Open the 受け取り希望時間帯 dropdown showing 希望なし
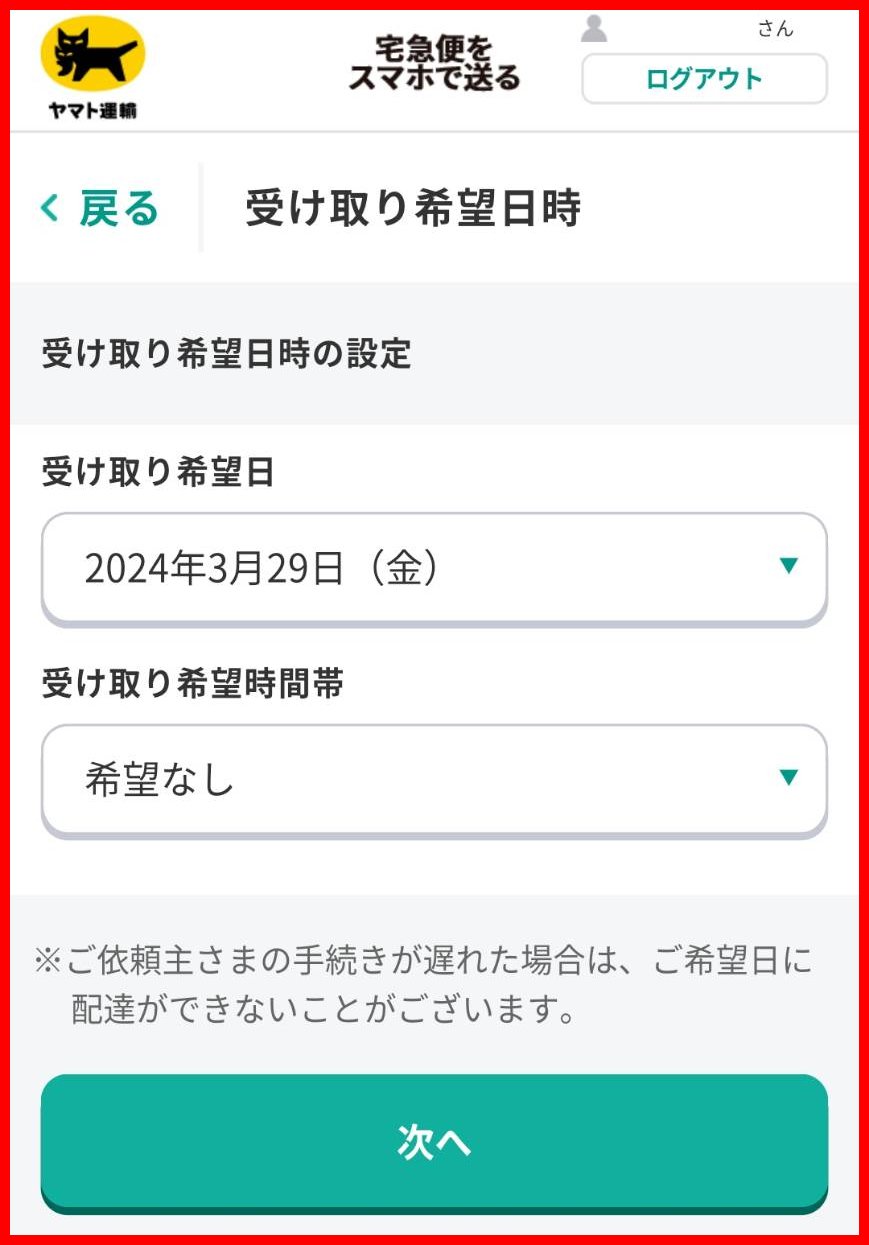 434,780
